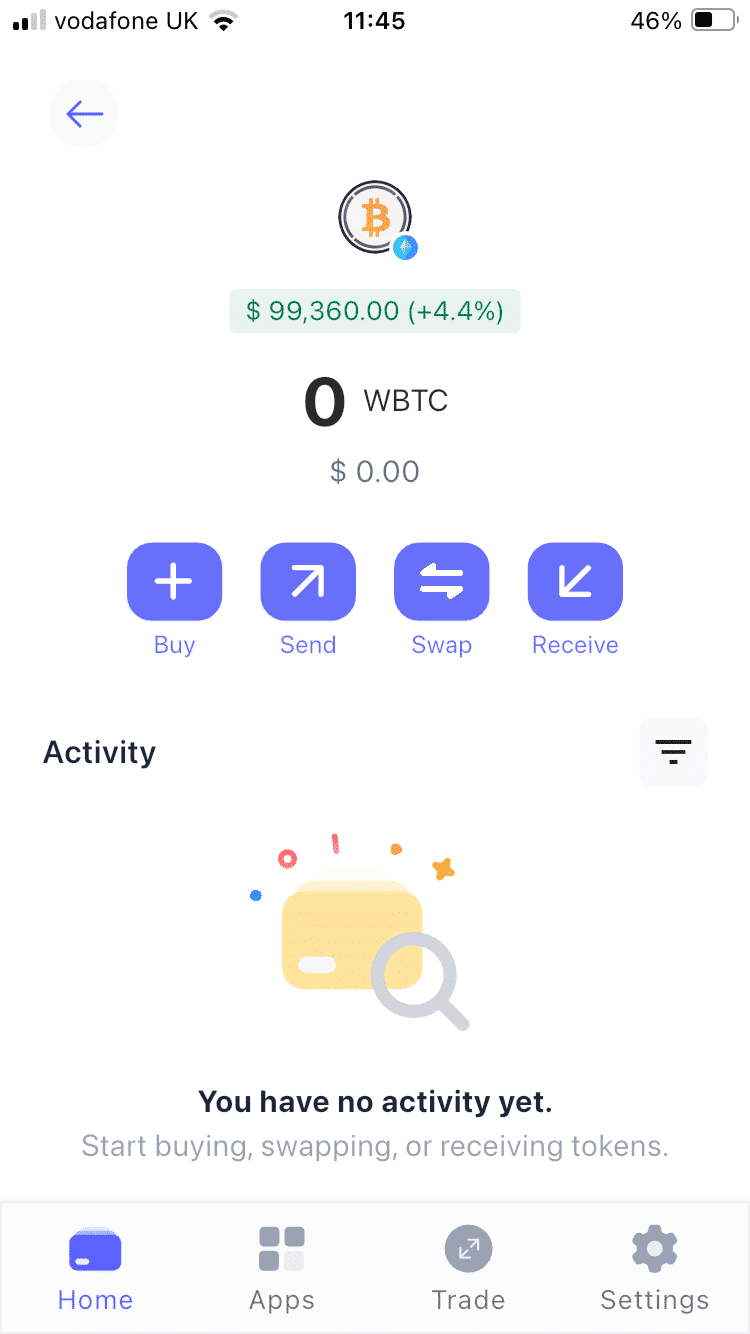Tap the Apps grid icon in navigation

tap(281, 1248)
